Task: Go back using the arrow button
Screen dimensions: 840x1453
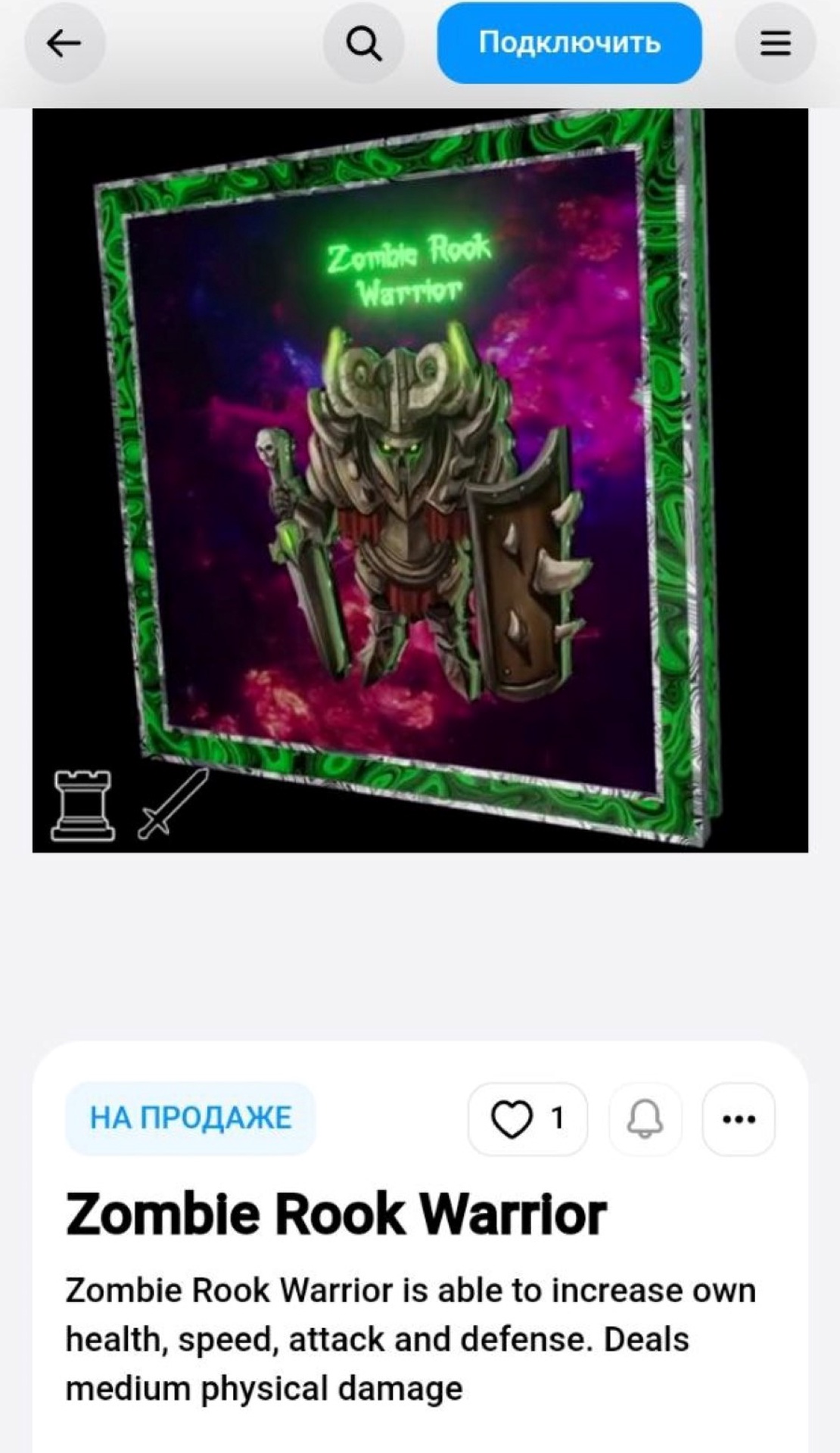Action: (x=64, y=43)
